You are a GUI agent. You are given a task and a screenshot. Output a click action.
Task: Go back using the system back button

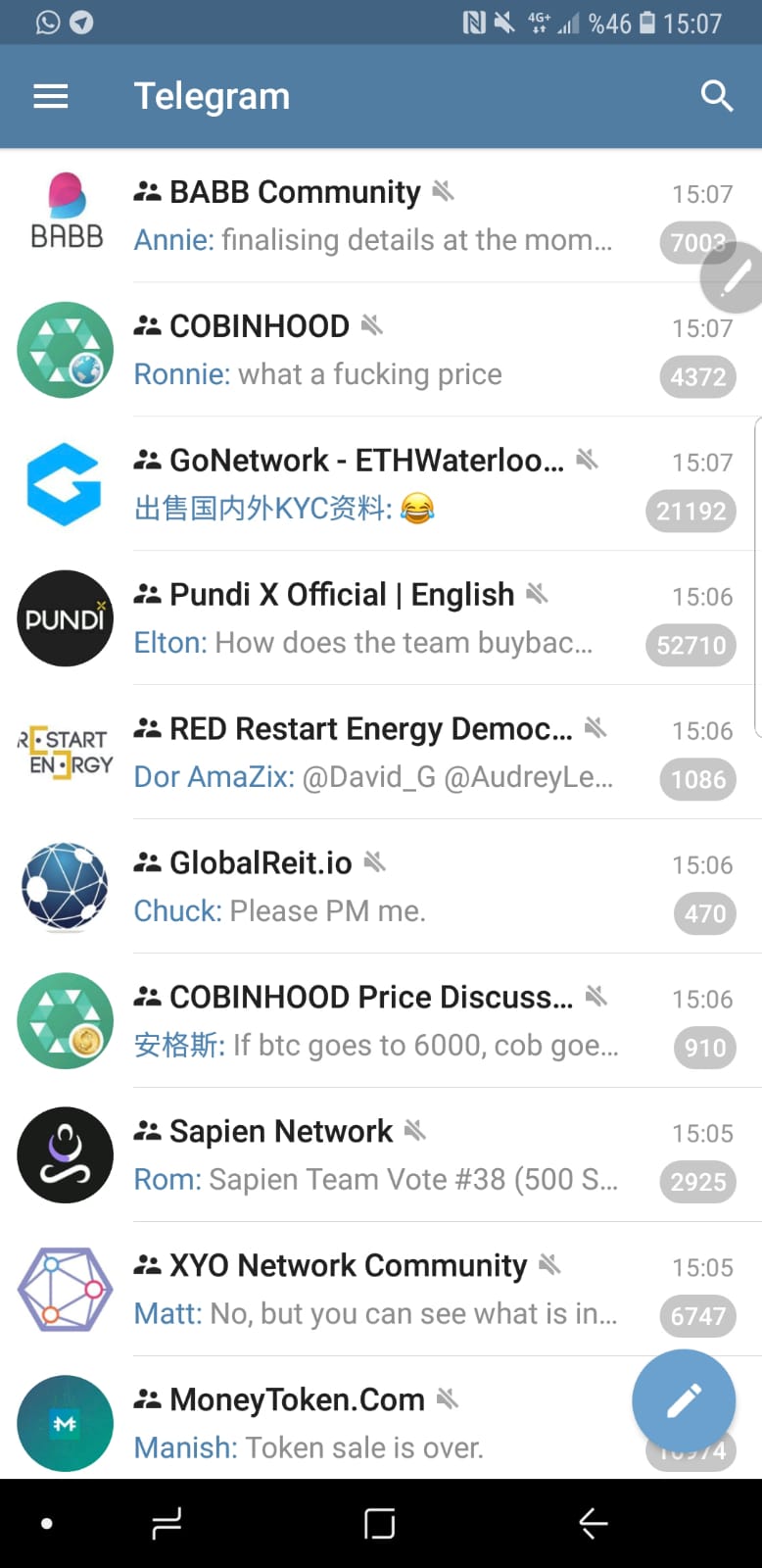[x=593, y=1523]
